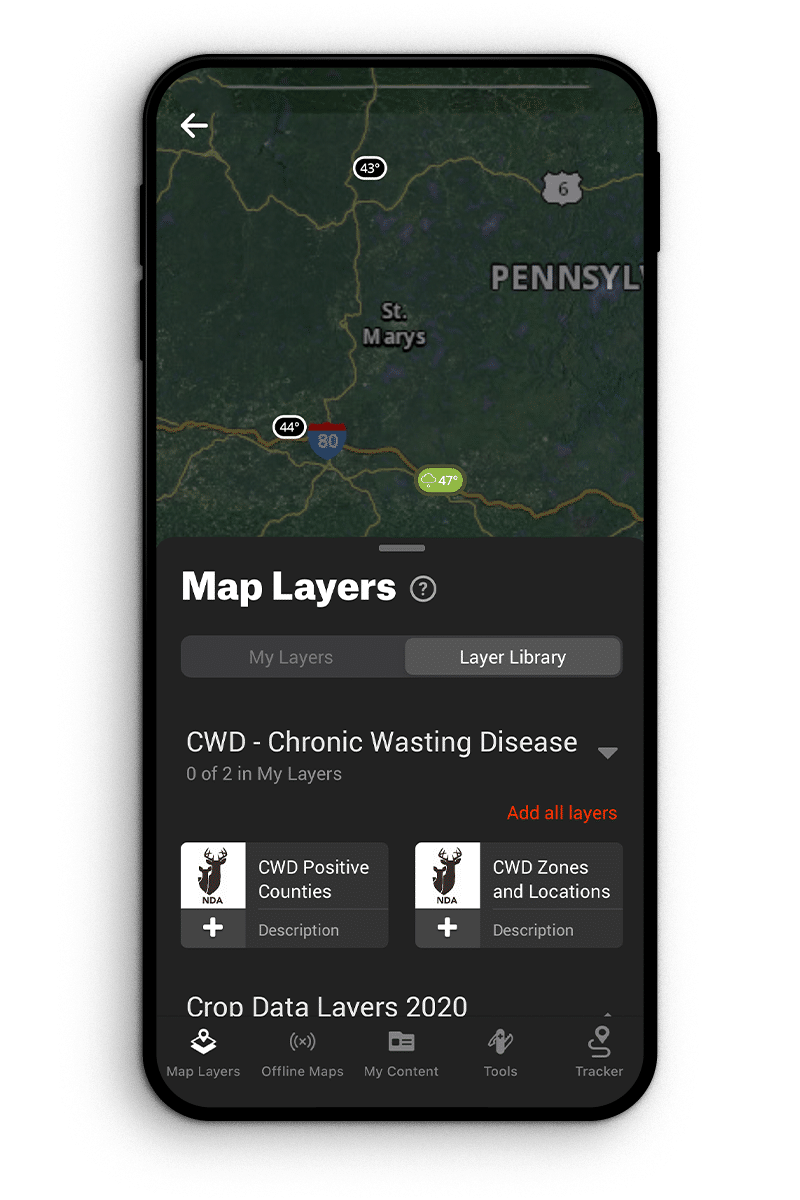Collapse the CWD - Chronic Wasting Disease section

tap(607, 752)
